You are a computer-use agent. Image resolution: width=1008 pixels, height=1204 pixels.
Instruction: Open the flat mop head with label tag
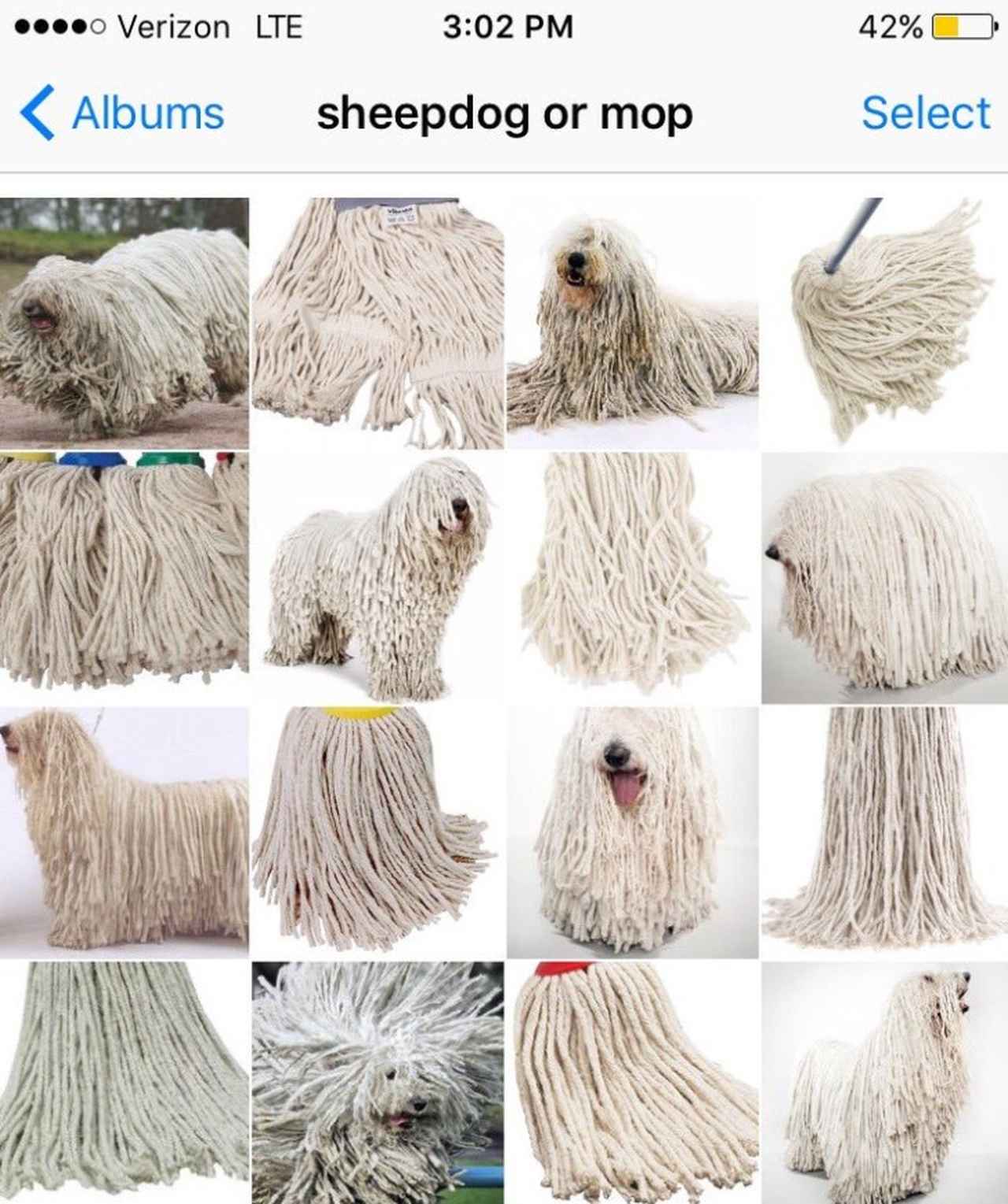click(x=377, y=323)
